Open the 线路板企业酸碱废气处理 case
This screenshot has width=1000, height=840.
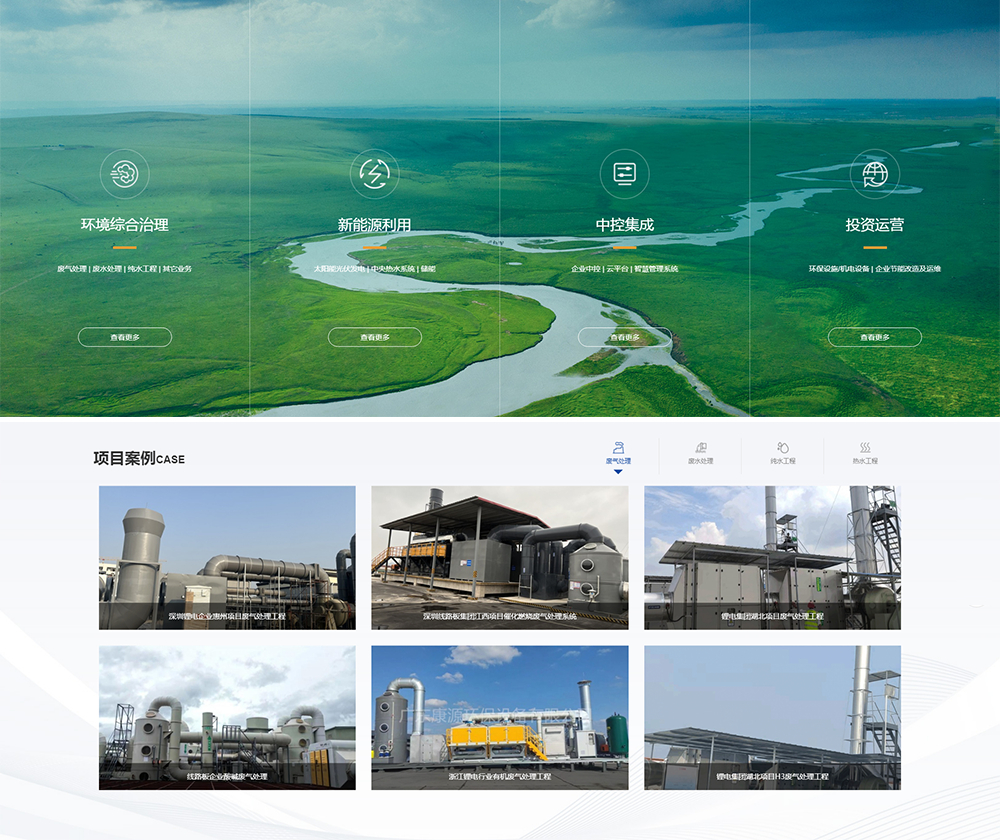227,717
